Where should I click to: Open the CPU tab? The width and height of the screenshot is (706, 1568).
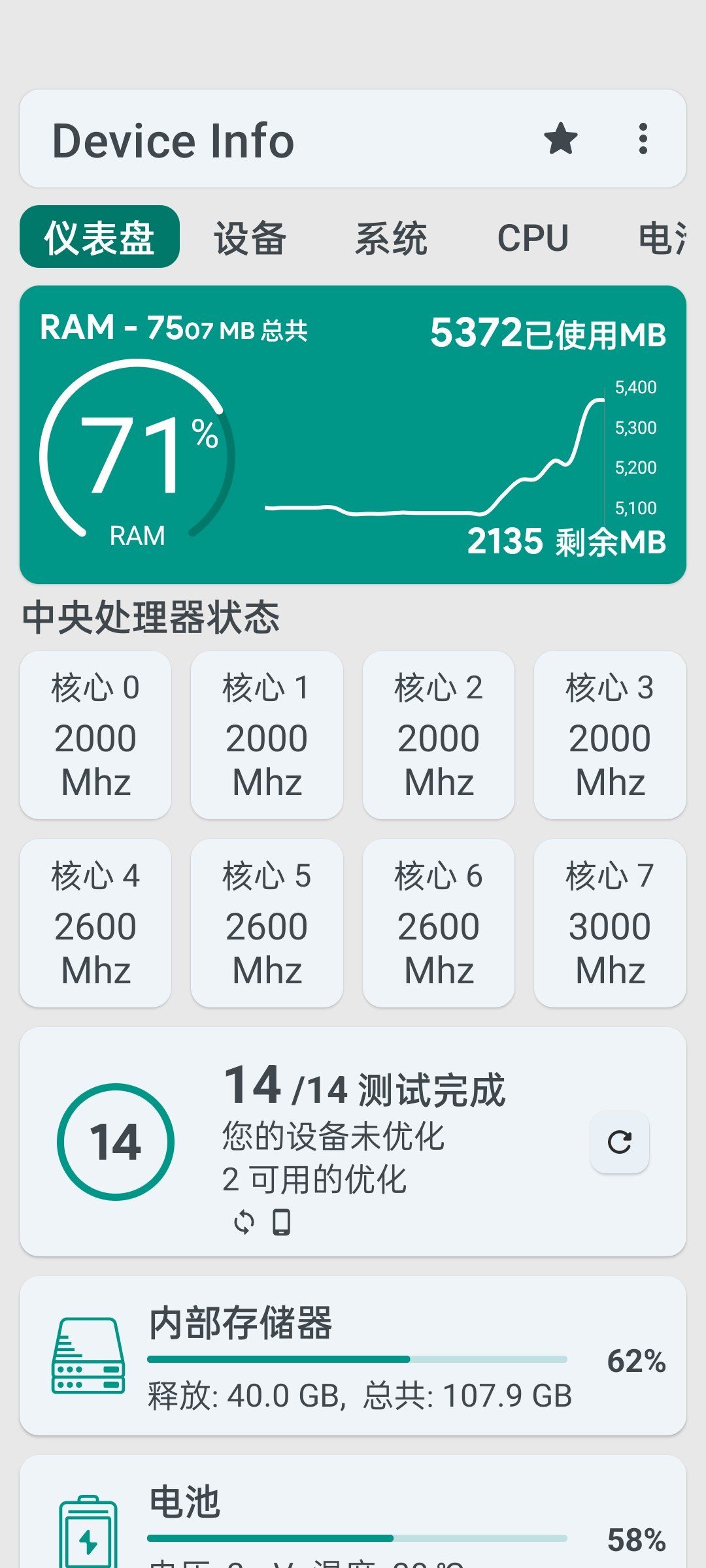point(533,237)
